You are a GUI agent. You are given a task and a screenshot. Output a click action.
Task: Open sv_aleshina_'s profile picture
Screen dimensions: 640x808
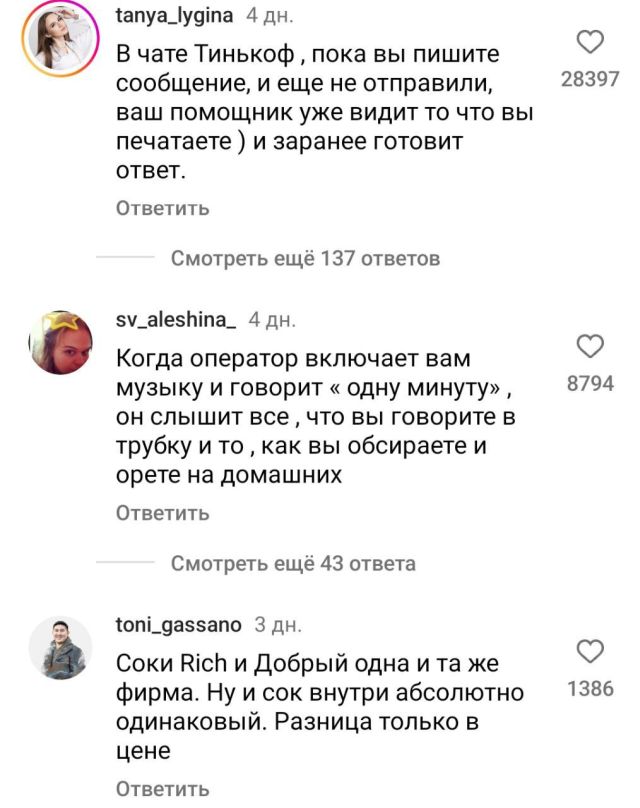click(59, 342)
